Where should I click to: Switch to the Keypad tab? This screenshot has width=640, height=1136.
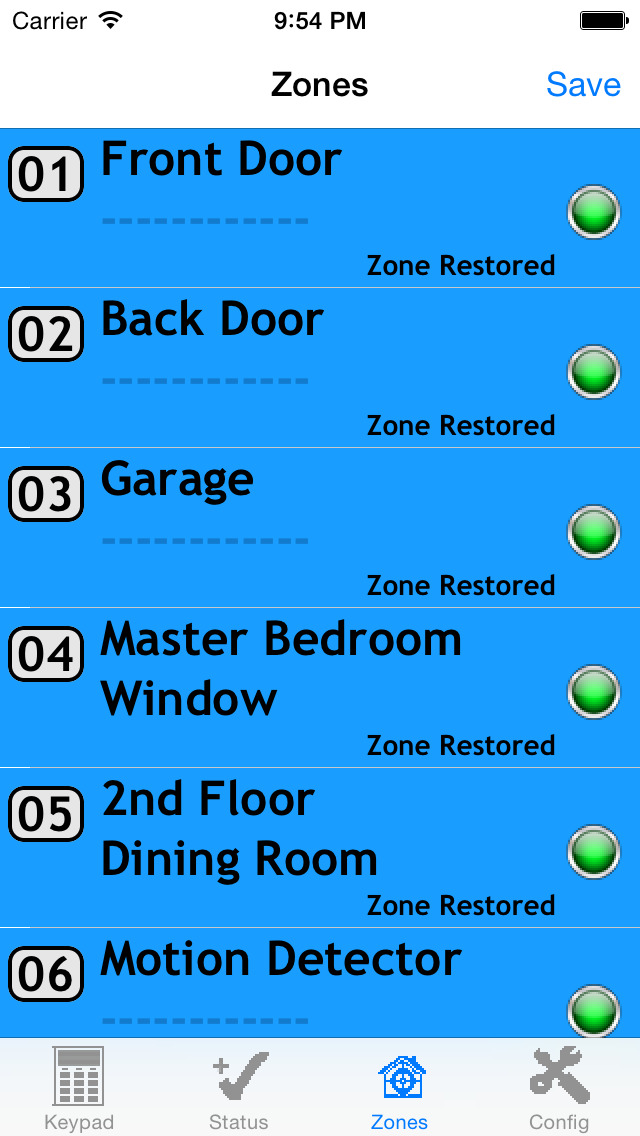79,1088
